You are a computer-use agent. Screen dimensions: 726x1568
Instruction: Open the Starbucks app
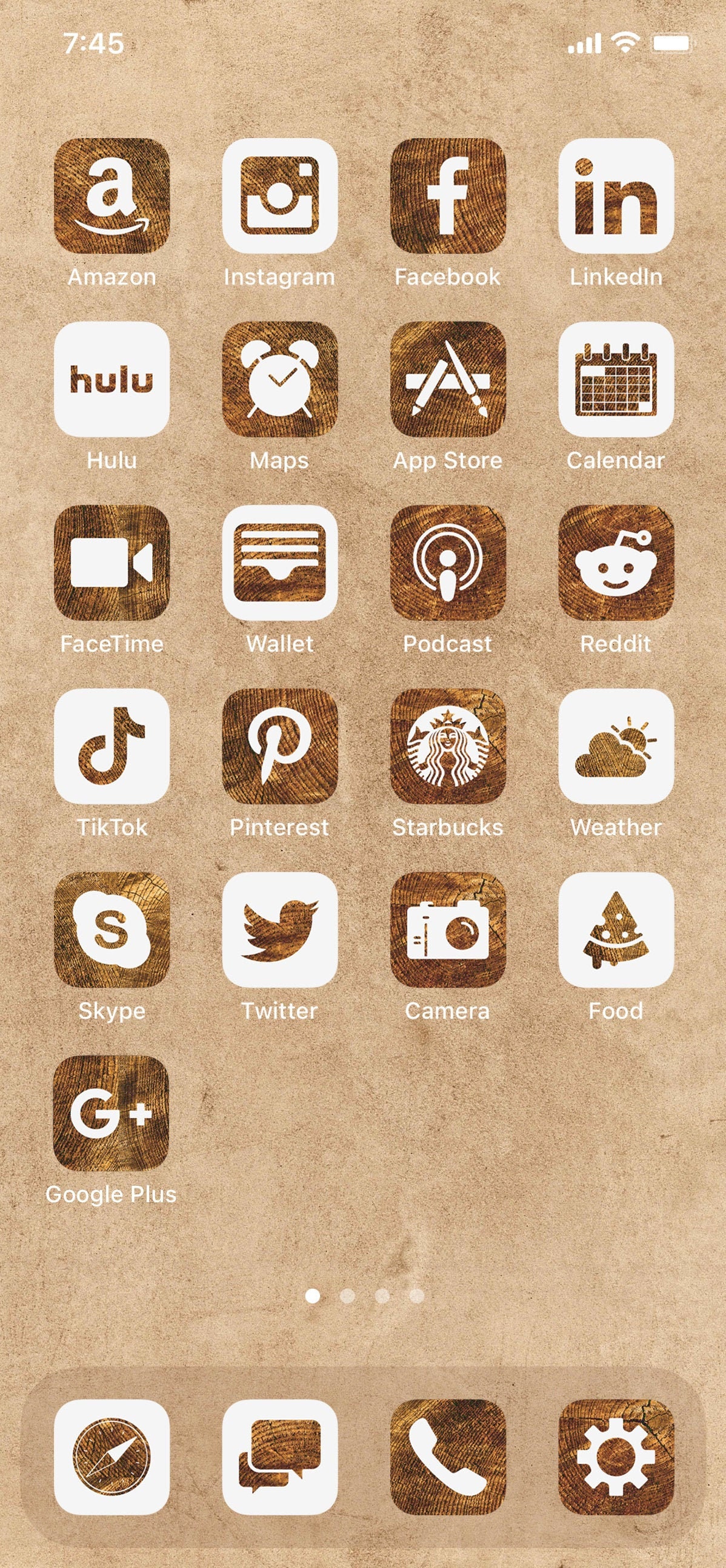coord(448,746)
